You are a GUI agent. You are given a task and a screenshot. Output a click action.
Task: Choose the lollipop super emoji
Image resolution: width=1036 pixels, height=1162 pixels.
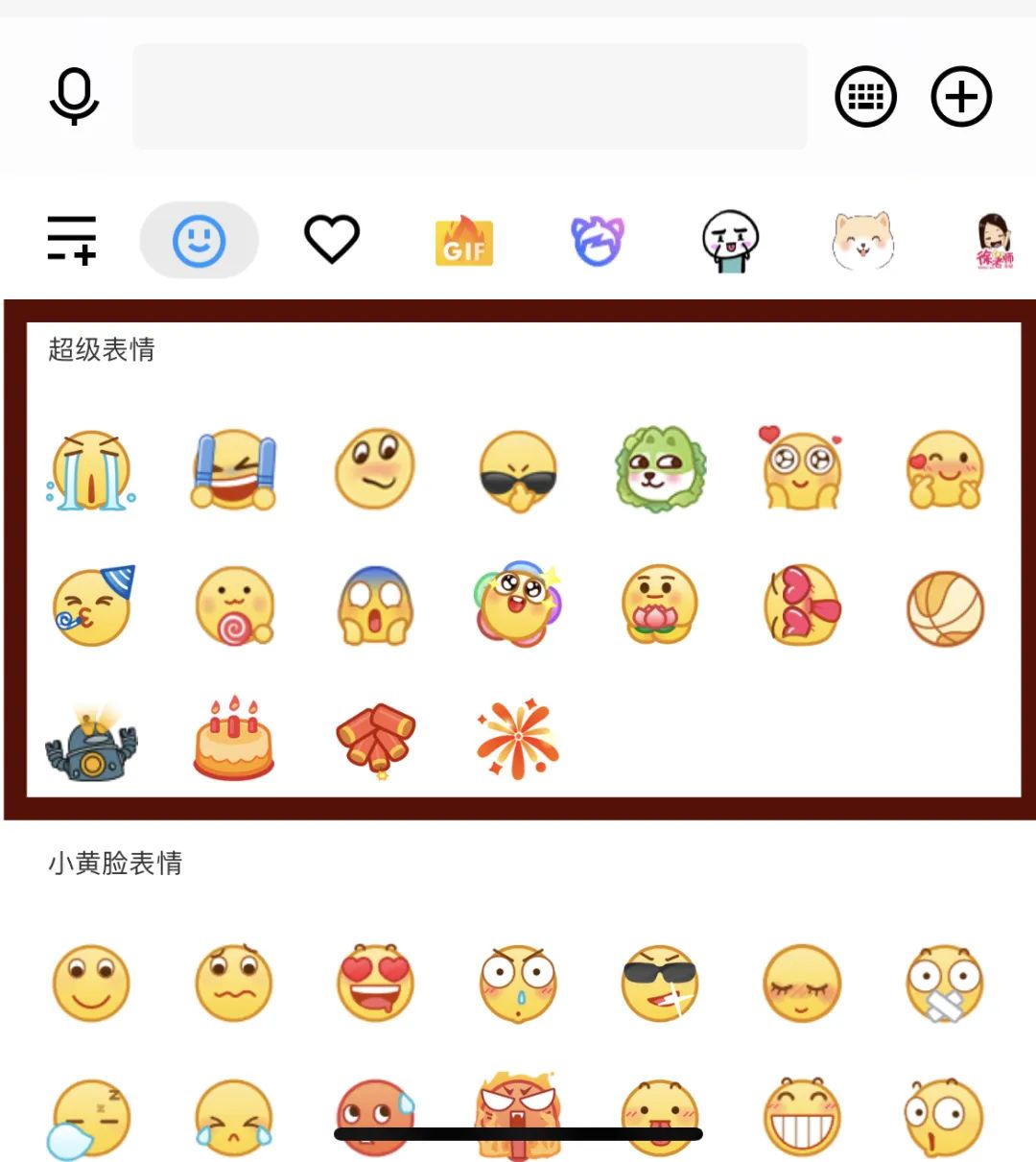(234, 606)
